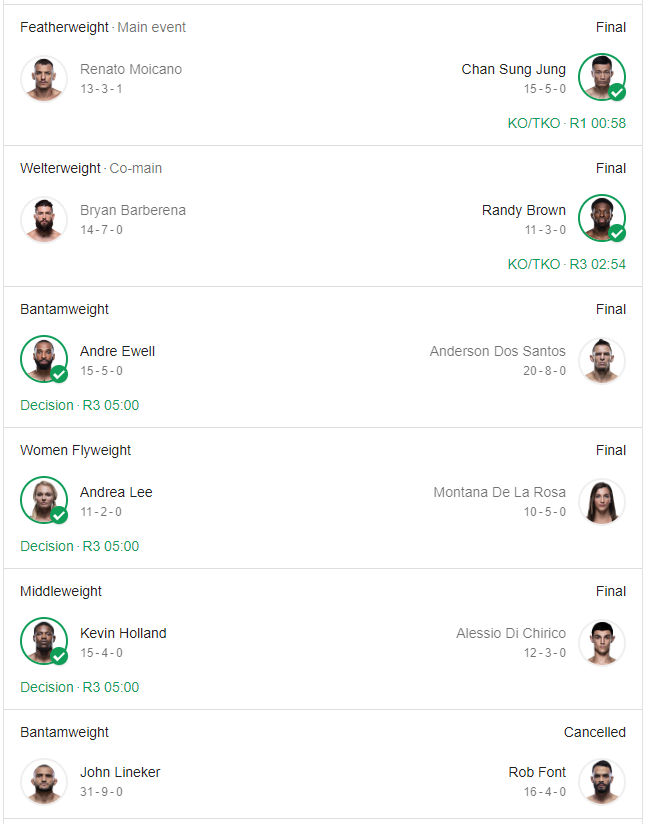View the Barberena vs Randy Brown fight
This screenshot has width=647, height=824.
(322, 217)
